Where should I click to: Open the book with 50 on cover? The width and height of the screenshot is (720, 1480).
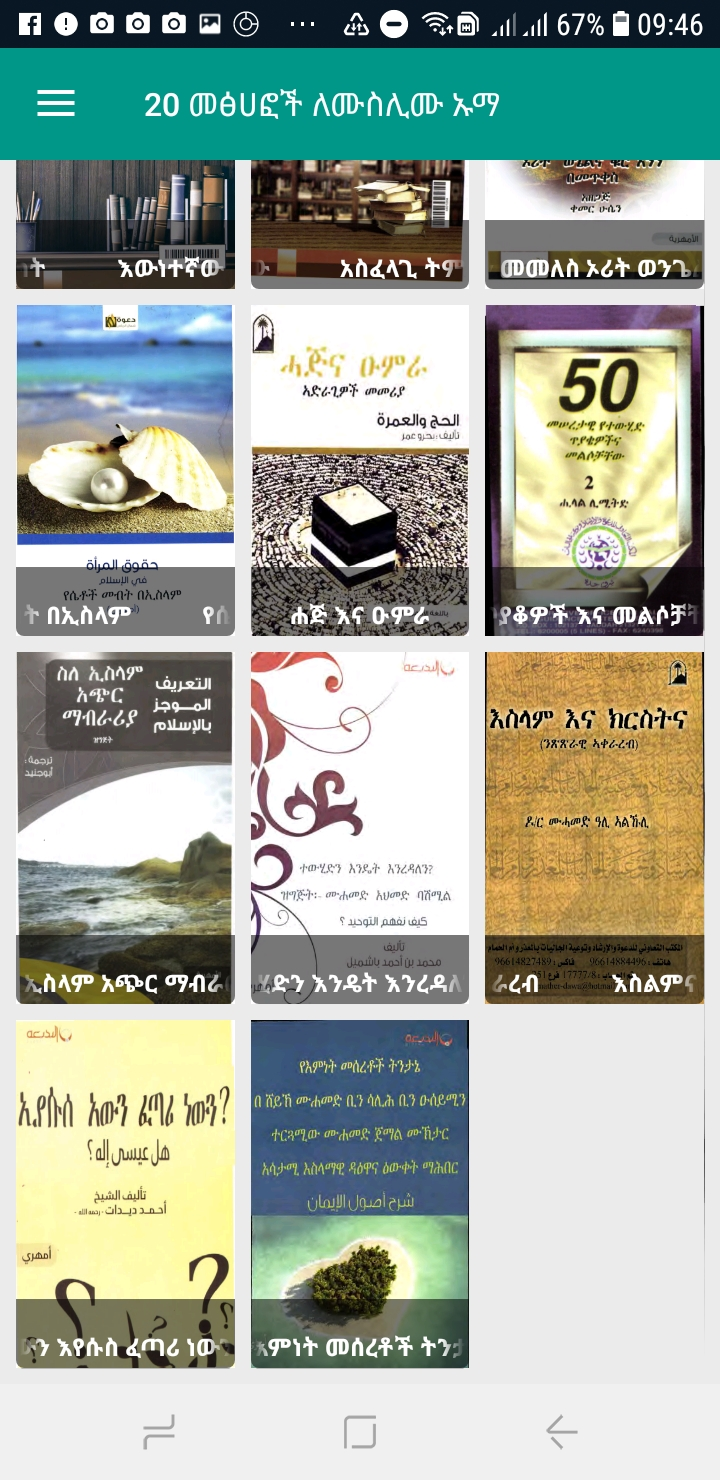pyautogui.click(x=594, y=470)
